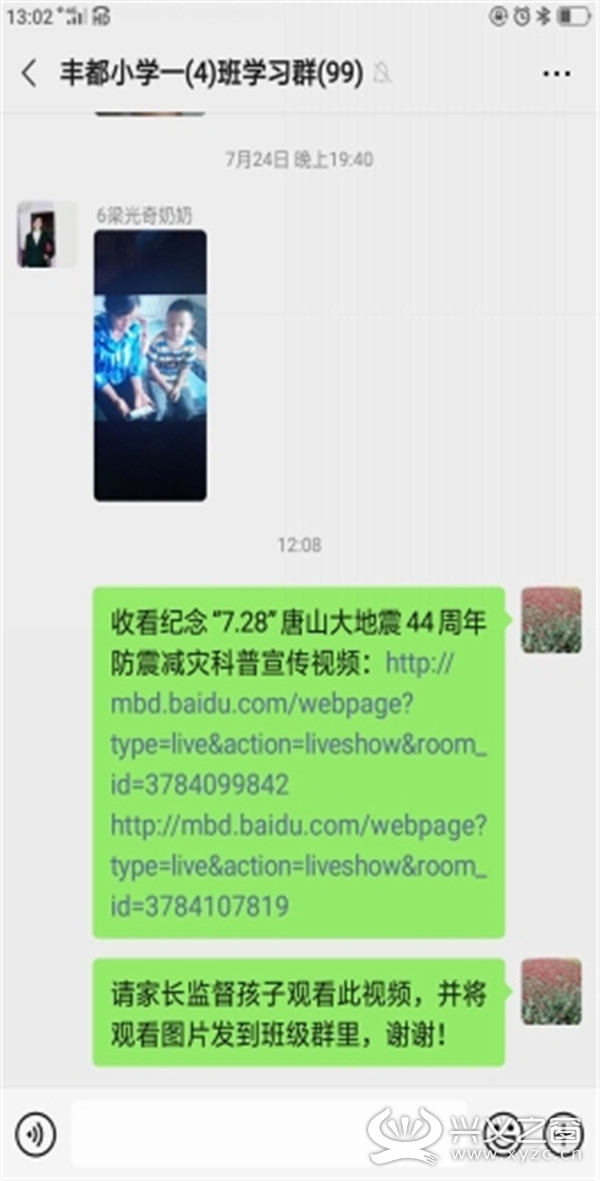Open the emoji picker

point(504,1134)
